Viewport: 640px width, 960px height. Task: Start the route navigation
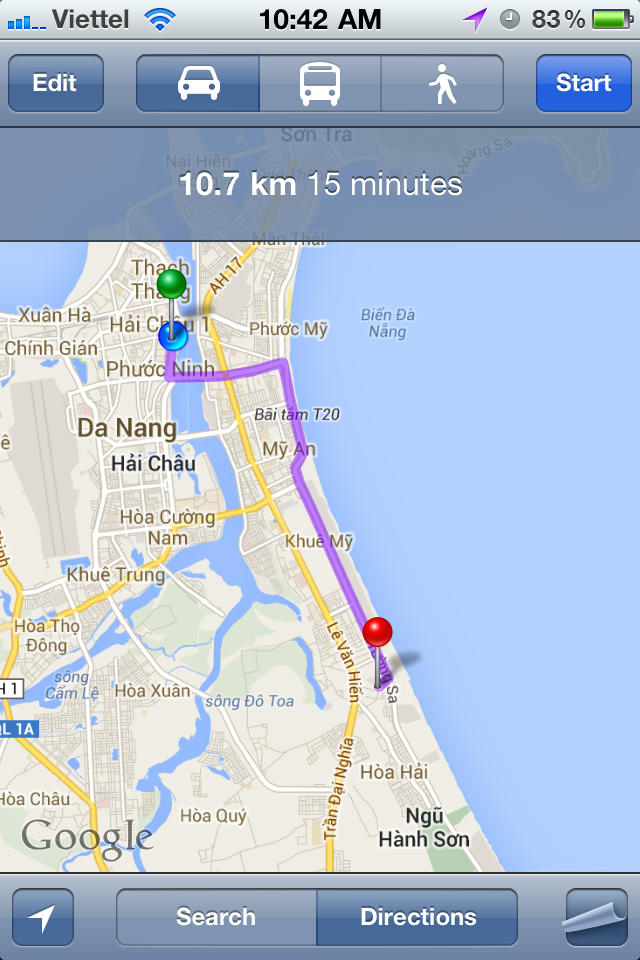[x=583, y=83]
